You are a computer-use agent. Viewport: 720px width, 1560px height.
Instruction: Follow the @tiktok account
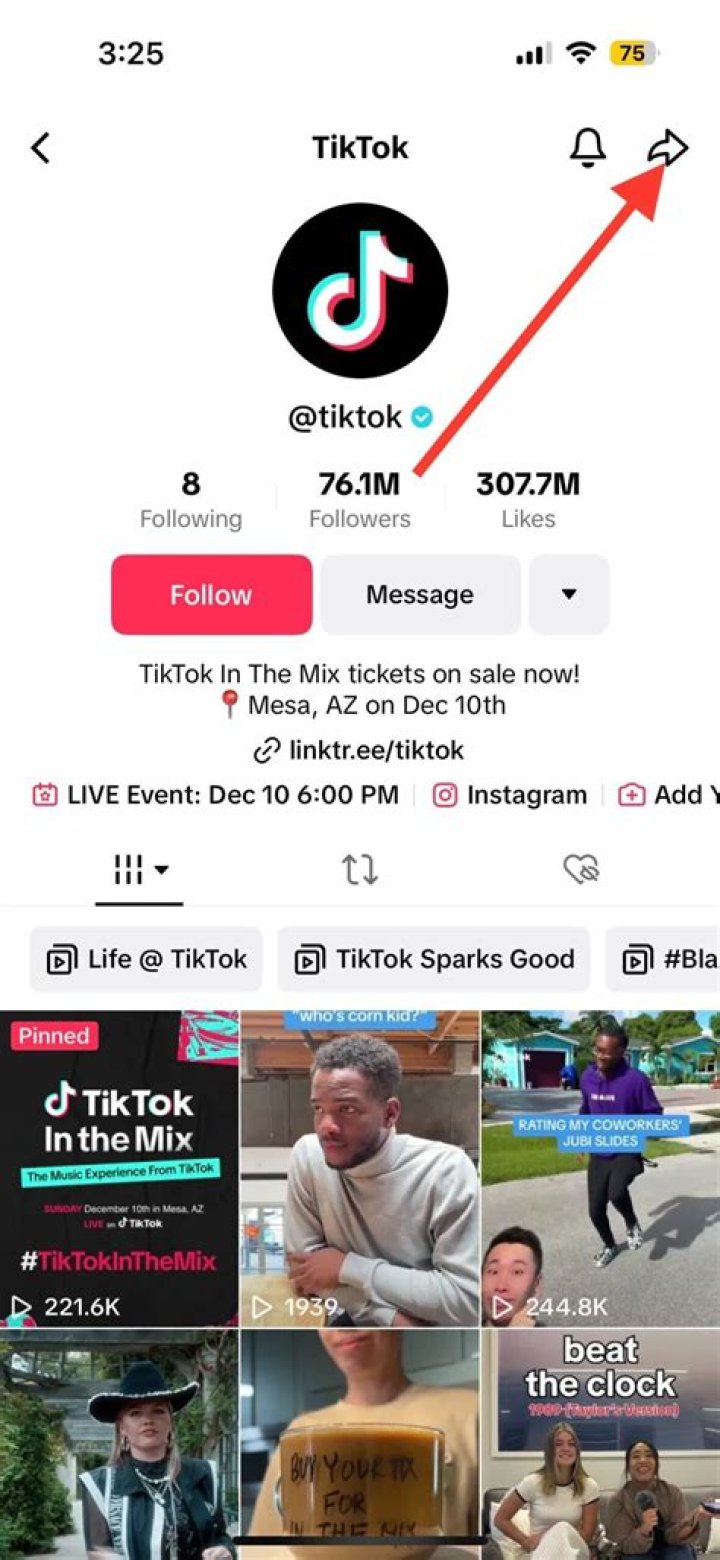(211, 595)
